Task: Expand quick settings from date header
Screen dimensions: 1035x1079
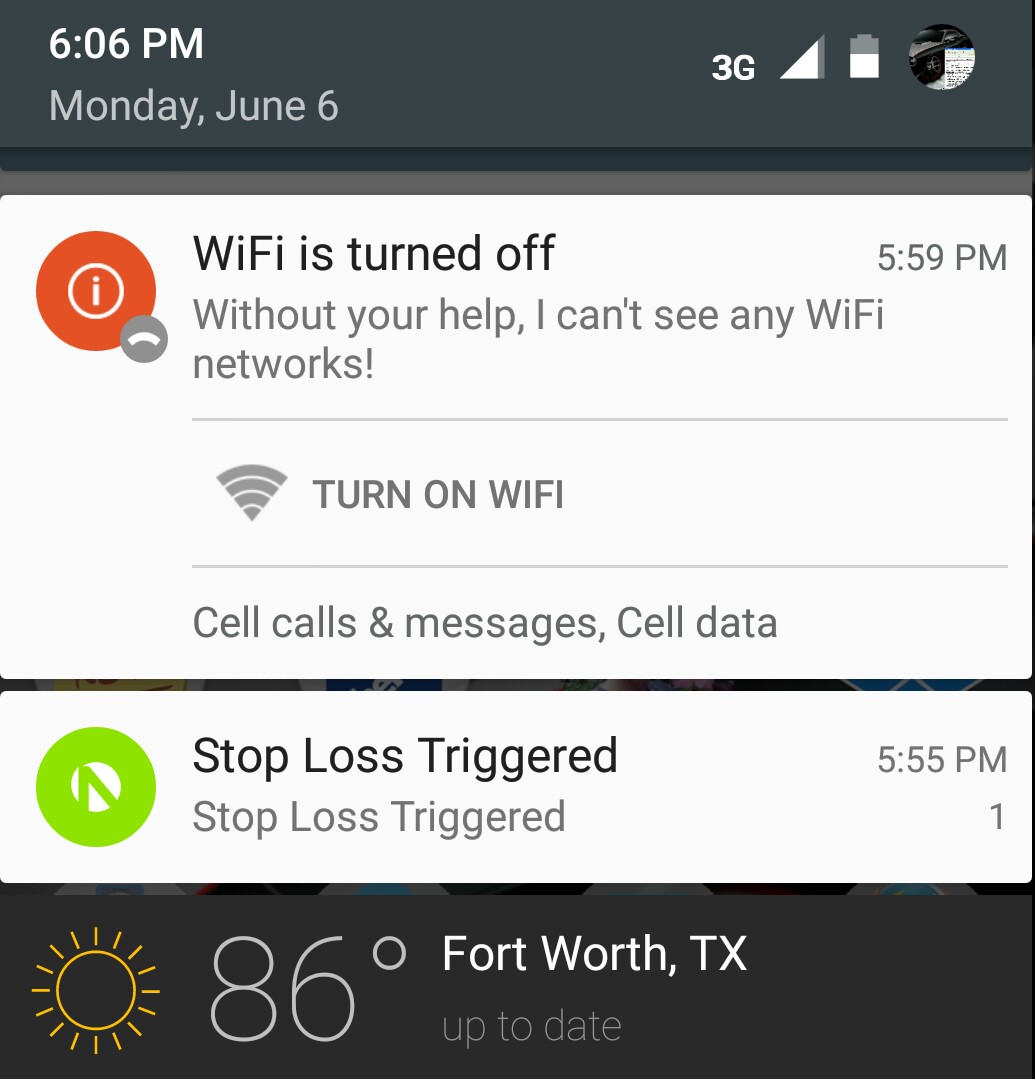Action: pos(195,106)
